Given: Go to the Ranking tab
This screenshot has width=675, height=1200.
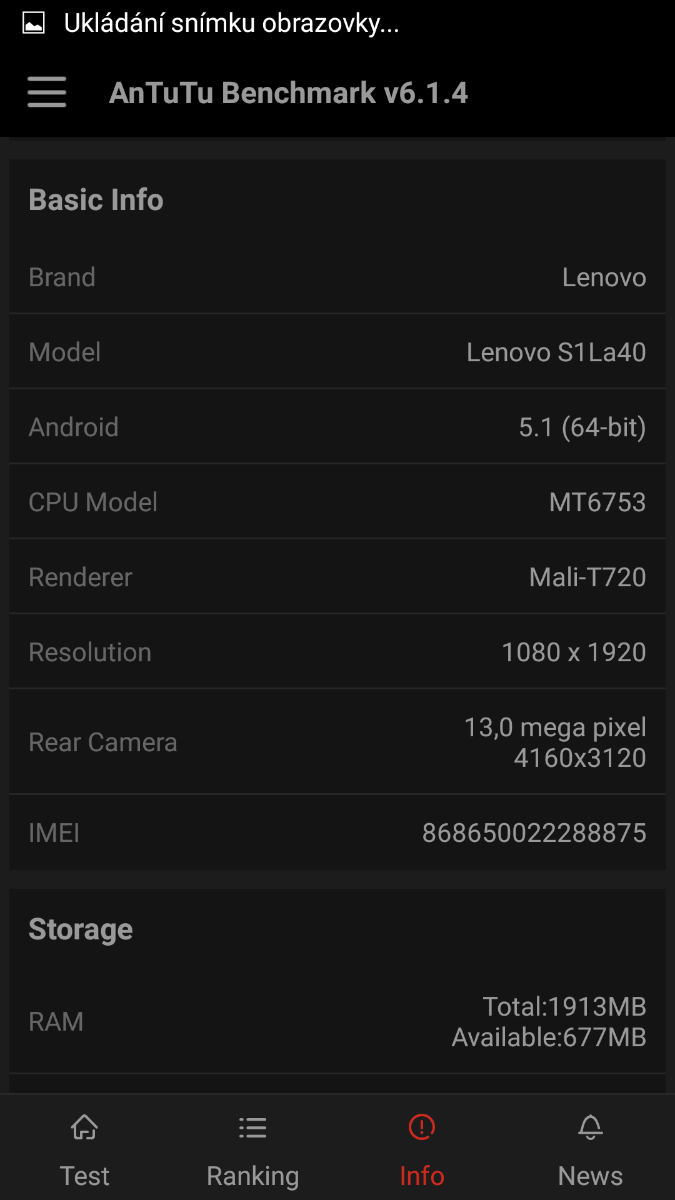Looking at the screenshot, I should pos(253,1149).
